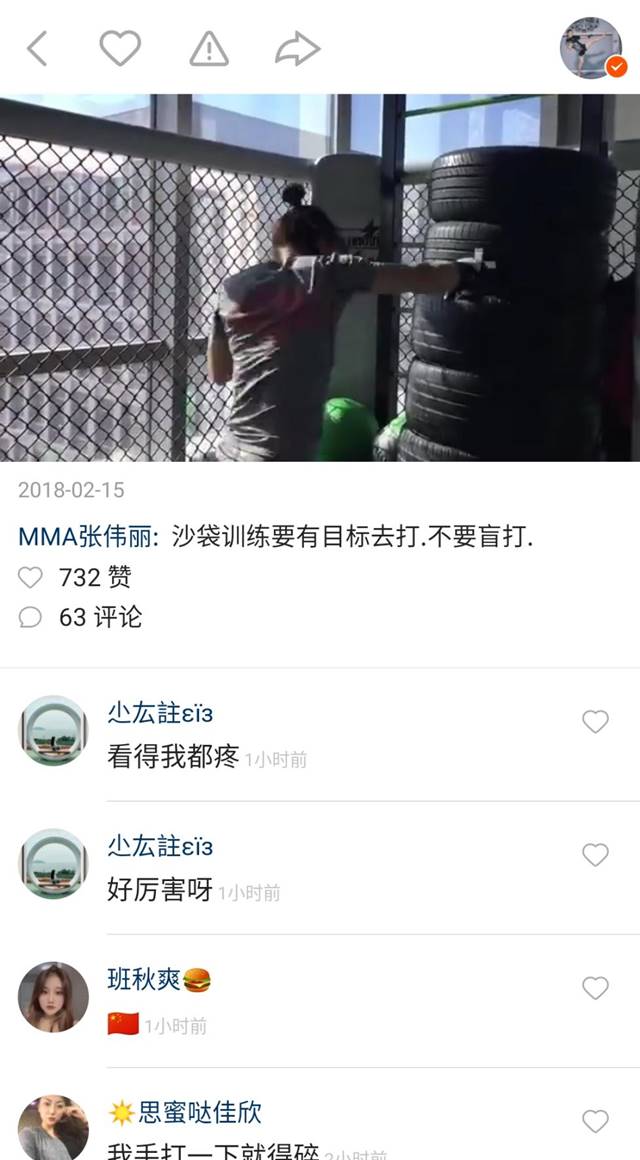This screenshot has height=1160, width=640.
Task: Open the author's profile avatar at top
Action: pos(591,48)
